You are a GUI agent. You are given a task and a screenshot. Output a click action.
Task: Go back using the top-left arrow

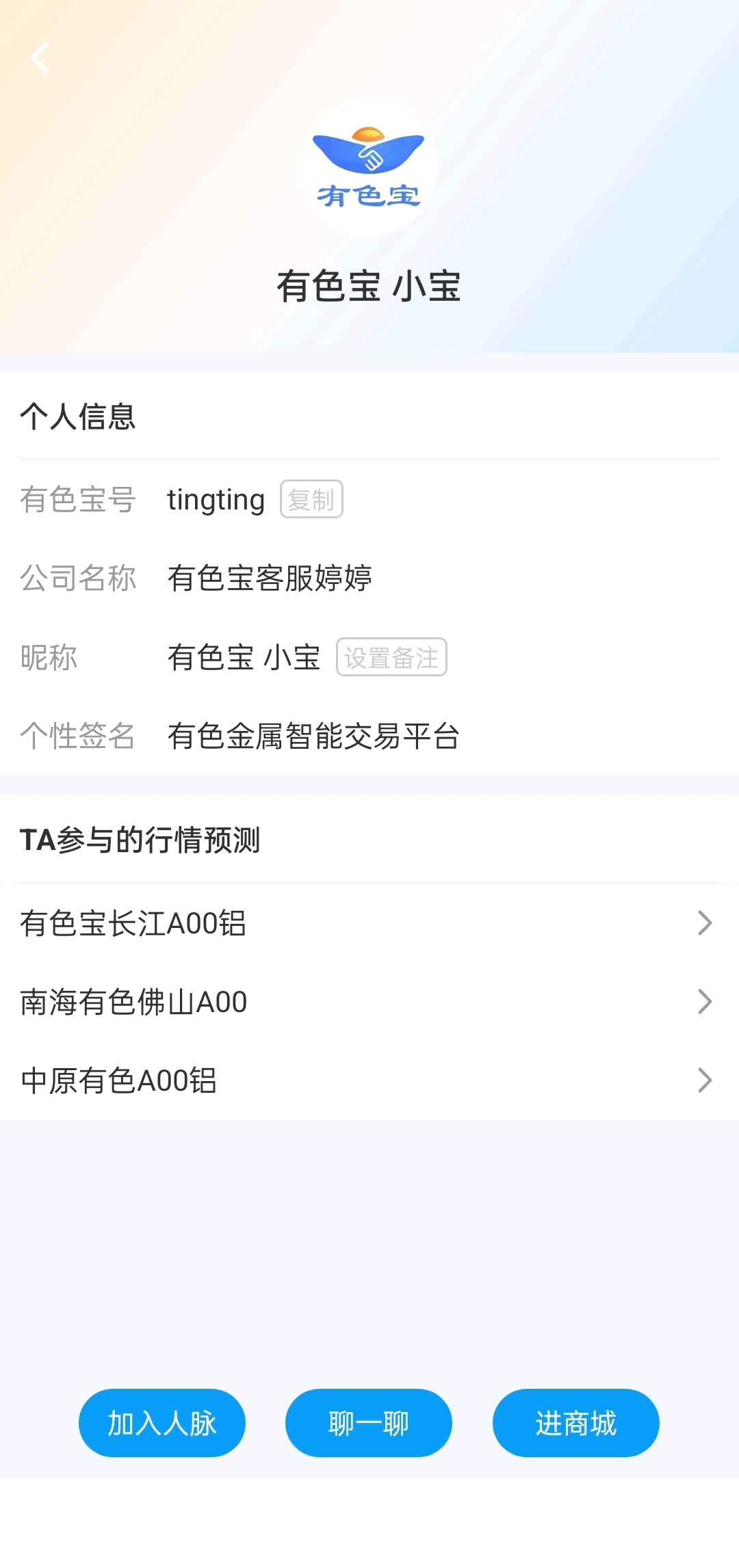click(40, 57)
